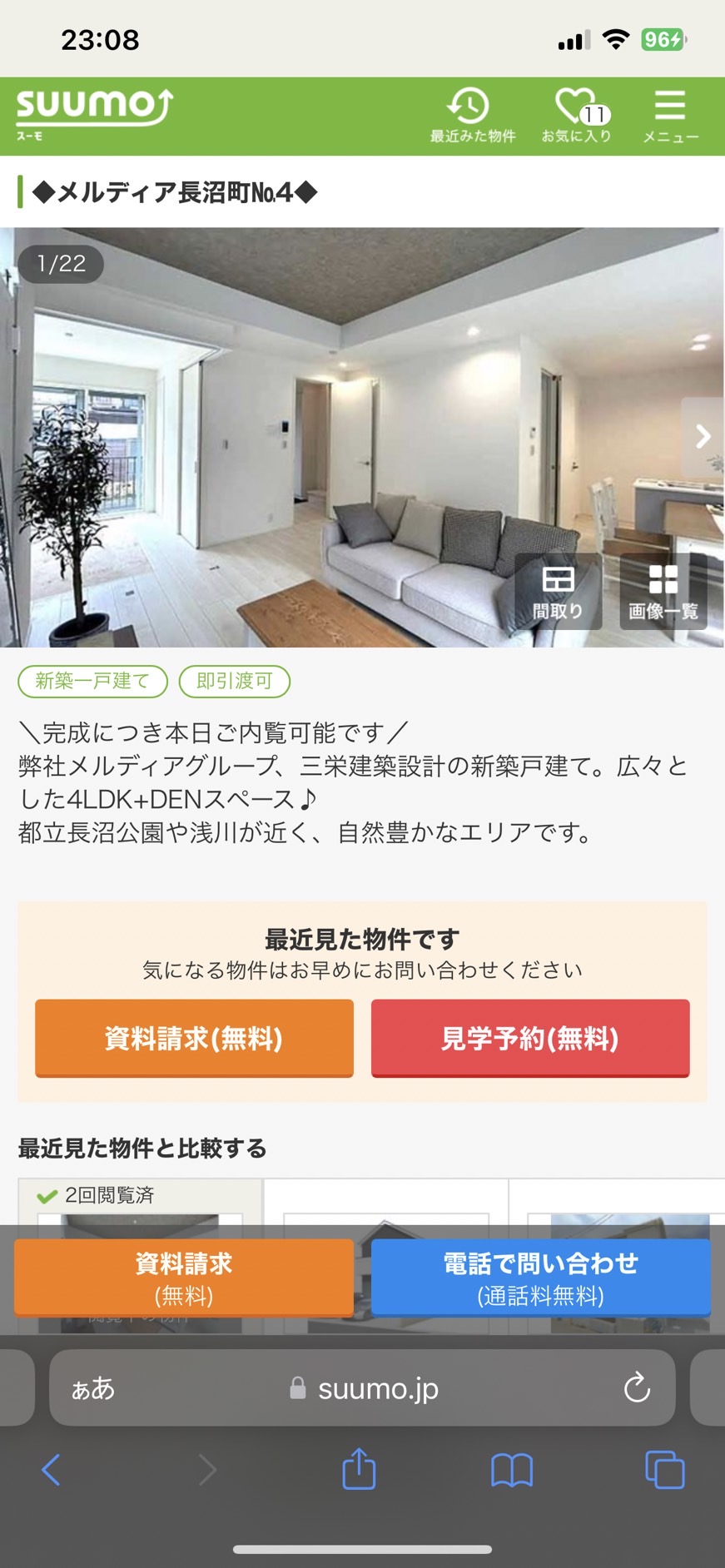Open Safari's ぁあ page settings
The height and width of the screenshot is (1568, 725).
coord(92,1388)
